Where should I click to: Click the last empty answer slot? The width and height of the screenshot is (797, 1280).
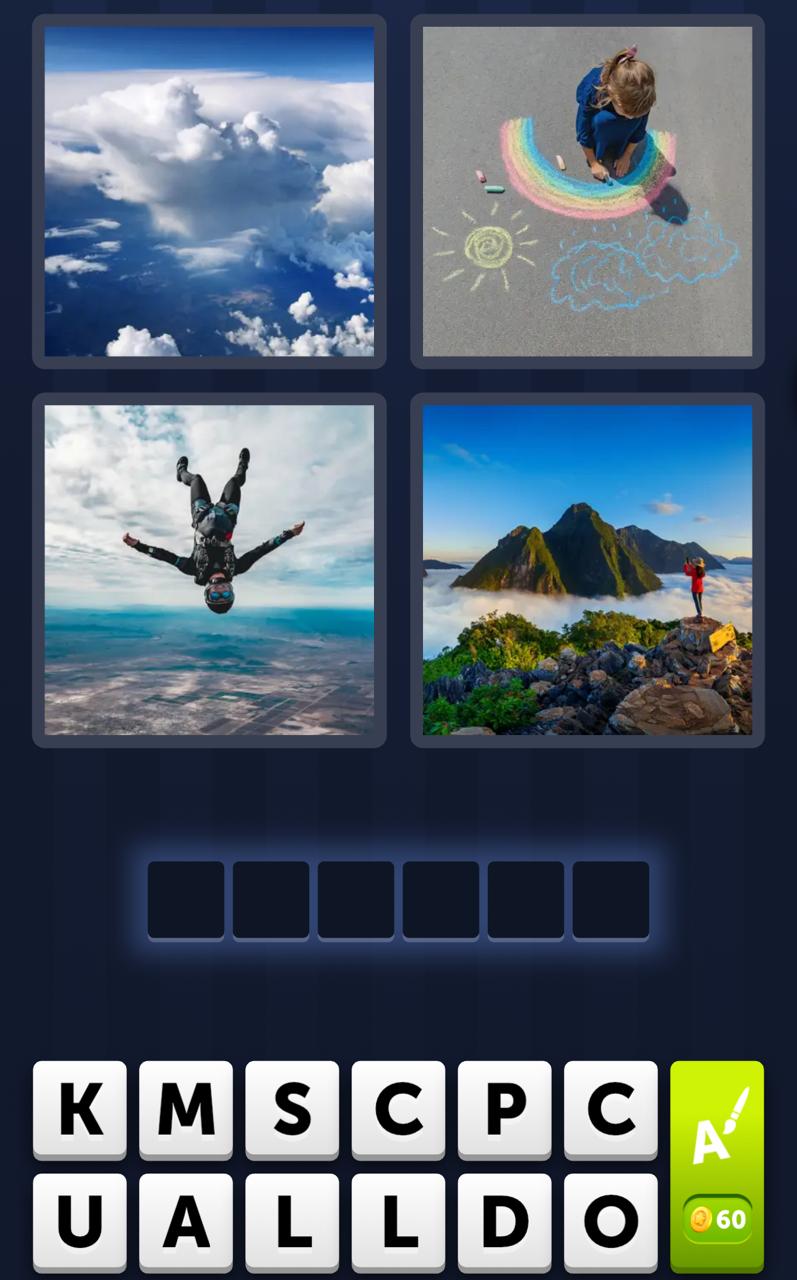610,899
